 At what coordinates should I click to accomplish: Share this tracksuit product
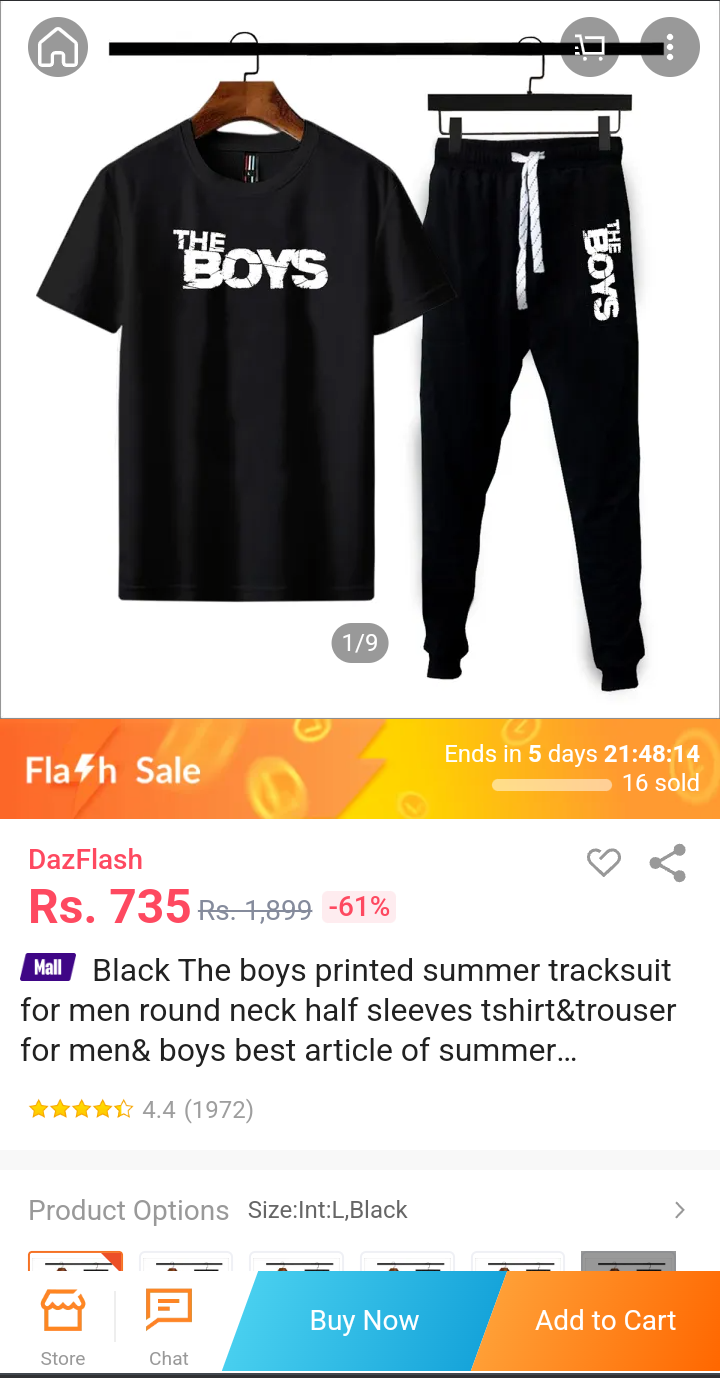(667, 862)
